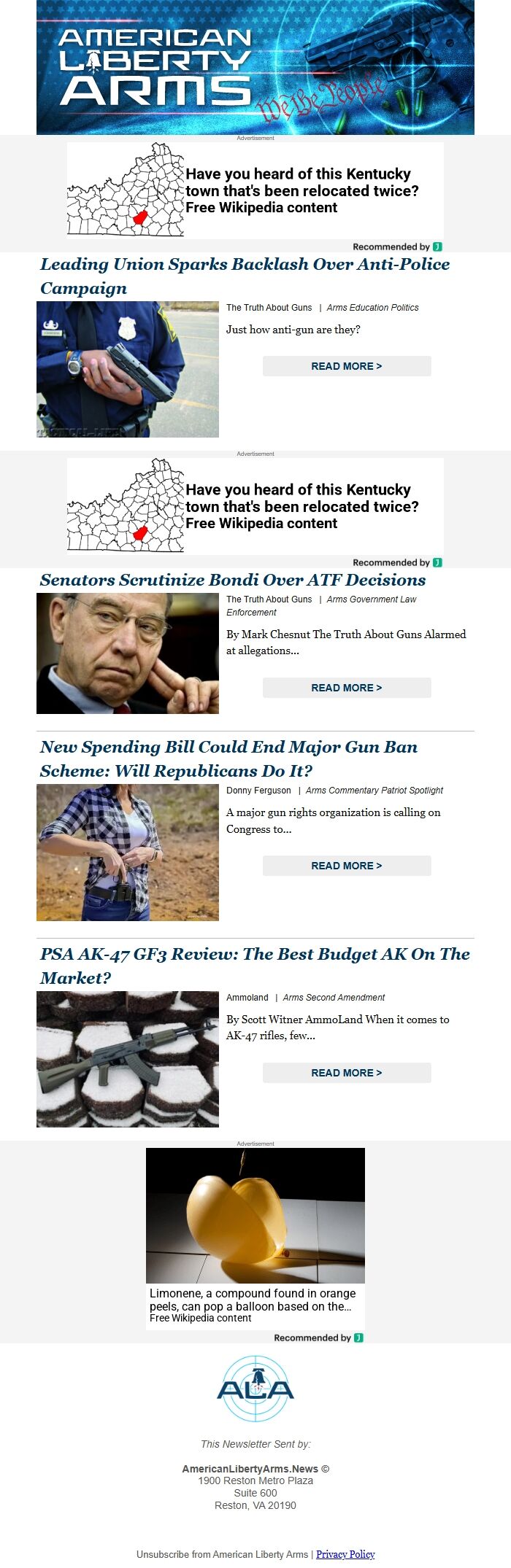The image size is (511, 1568).
Task: Open the 'Senators Scrutinize Bondi Over ATF Decisions' headline
Action: 233,581
